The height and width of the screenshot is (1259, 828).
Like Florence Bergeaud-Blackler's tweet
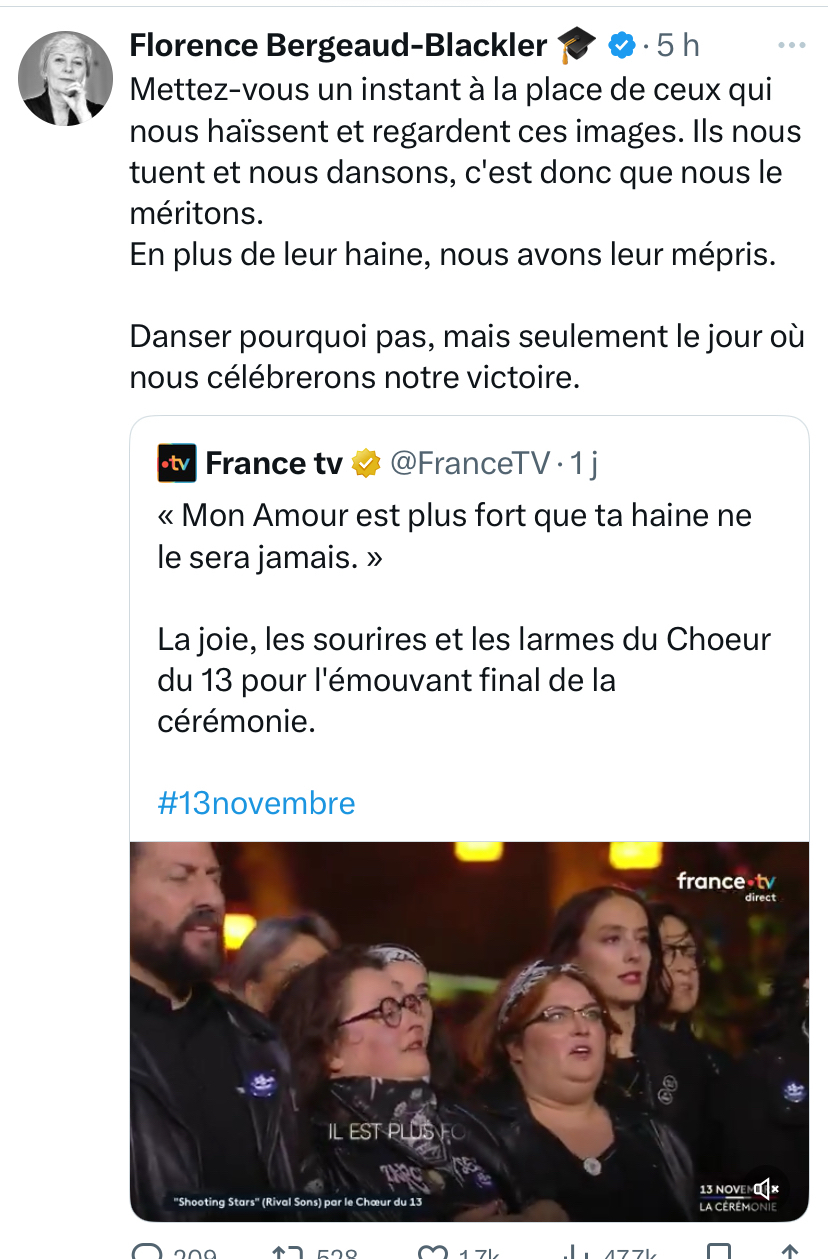(x=432, y=1251)
